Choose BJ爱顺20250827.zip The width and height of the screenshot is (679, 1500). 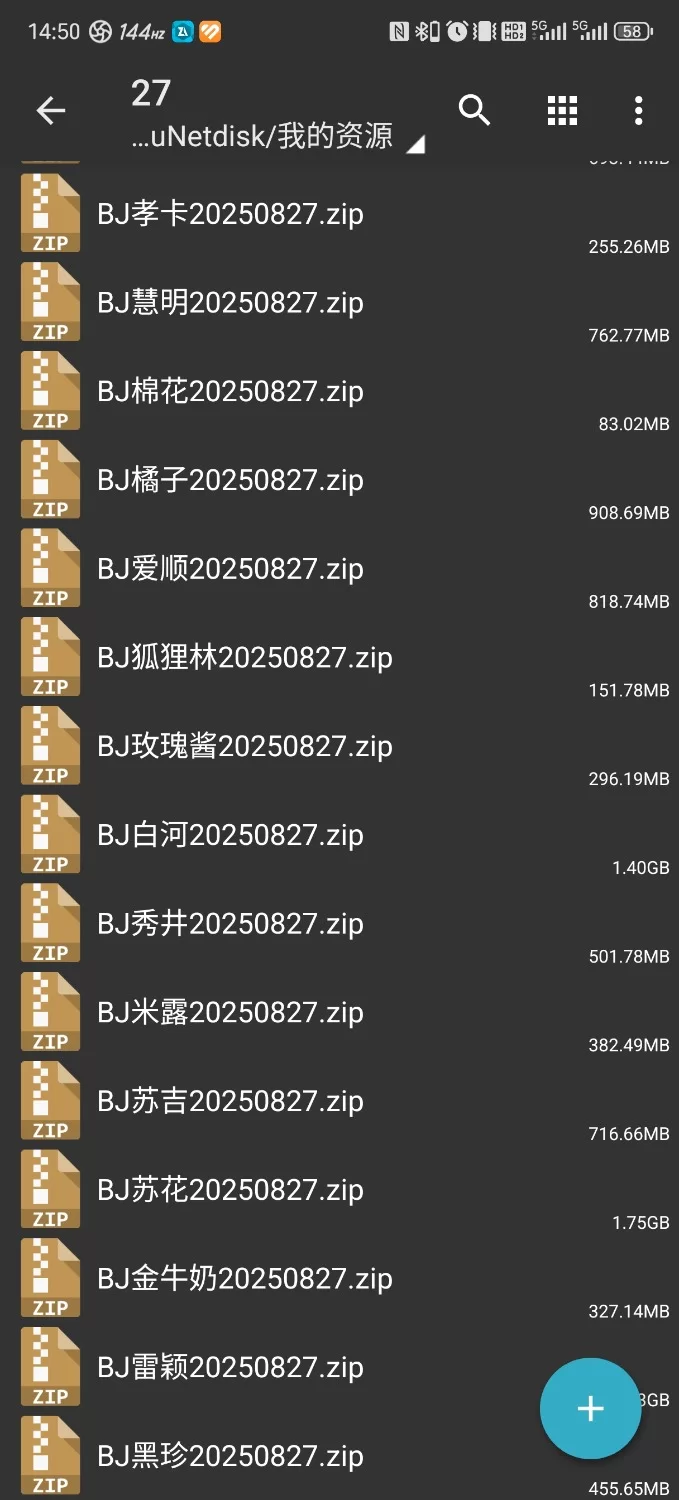230,569
